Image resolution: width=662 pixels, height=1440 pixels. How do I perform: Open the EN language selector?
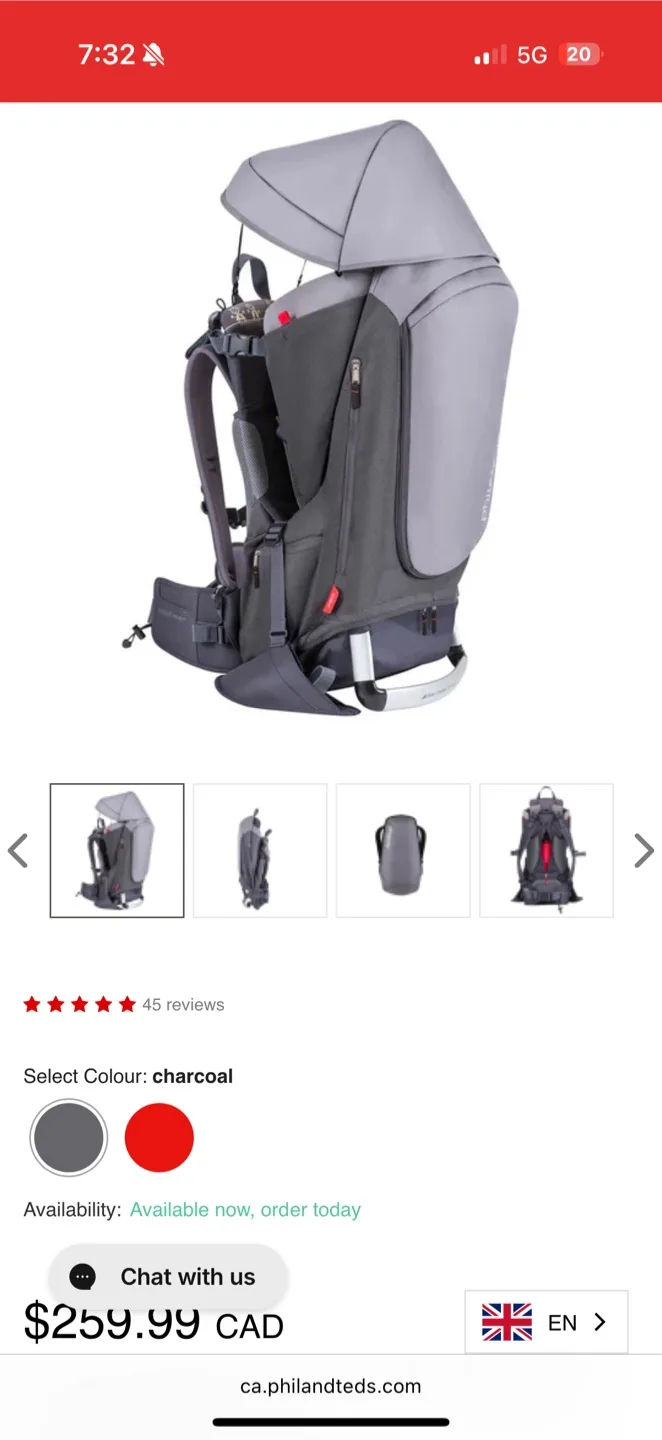coord(546,1322)
